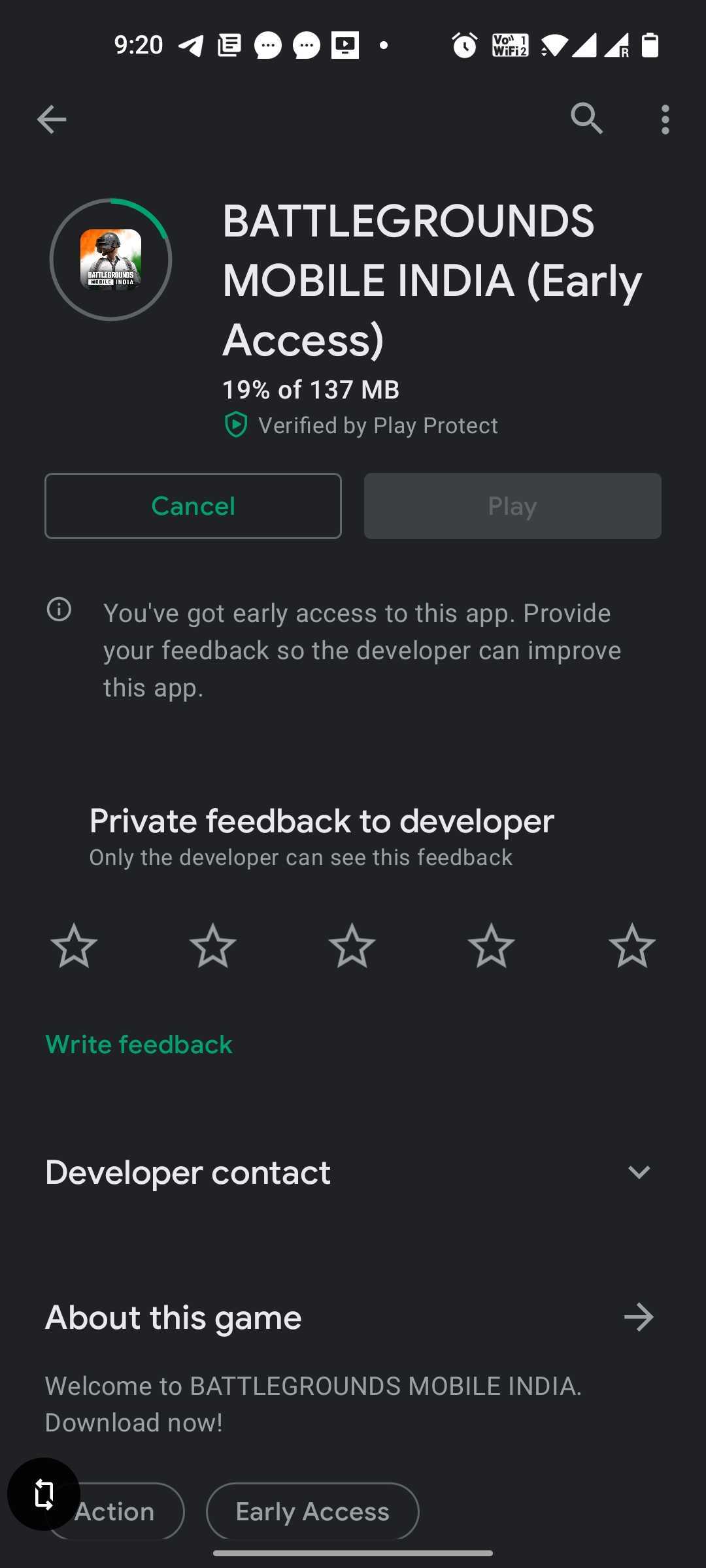
Task: Give a three-star rating
Action: click(x=352, y=945)
